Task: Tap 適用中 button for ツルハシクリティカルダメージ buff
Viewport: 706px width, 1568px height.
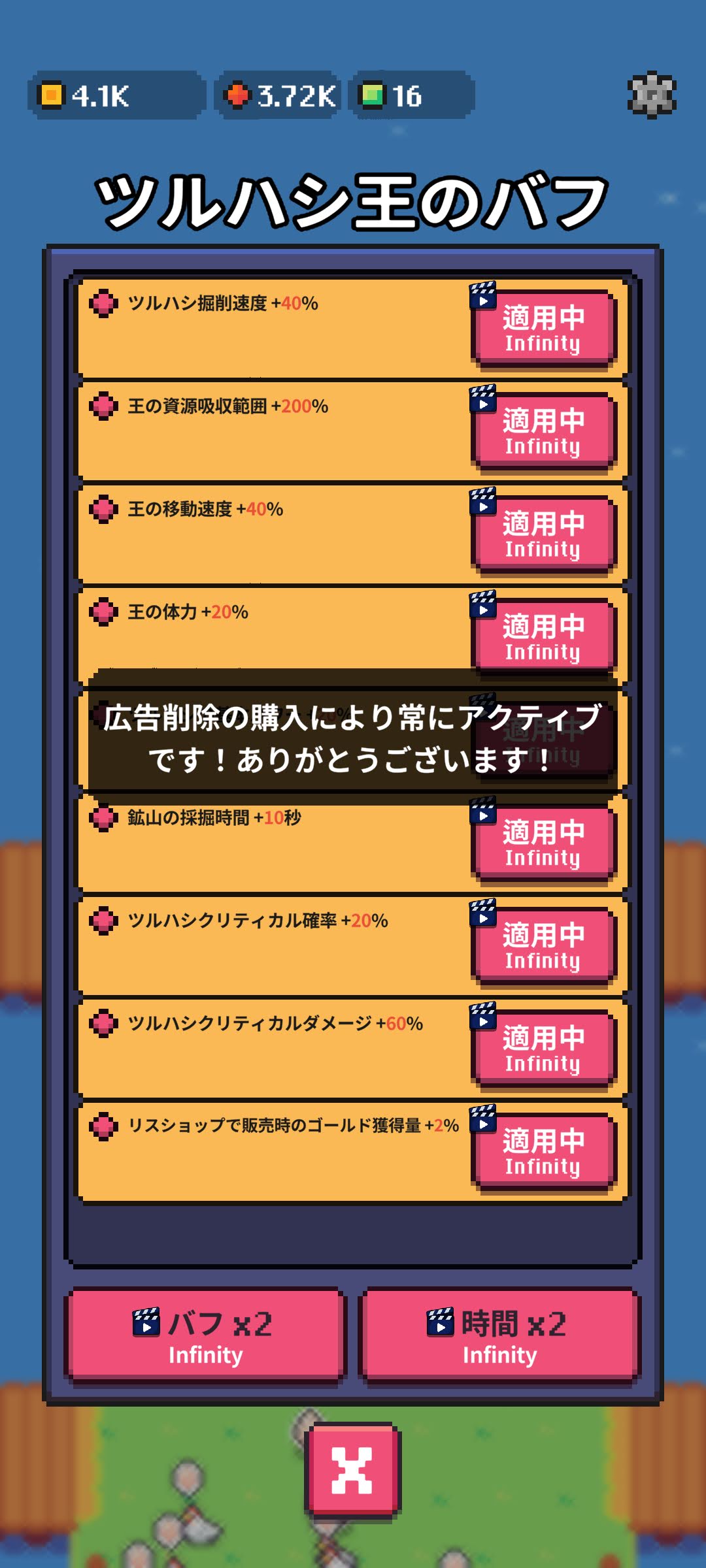Action: [543, 1049]
